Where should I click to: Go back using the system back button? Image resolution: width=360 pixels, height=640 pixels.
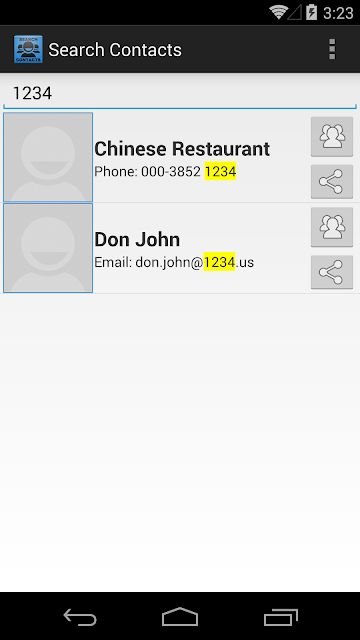pos(80,616)
